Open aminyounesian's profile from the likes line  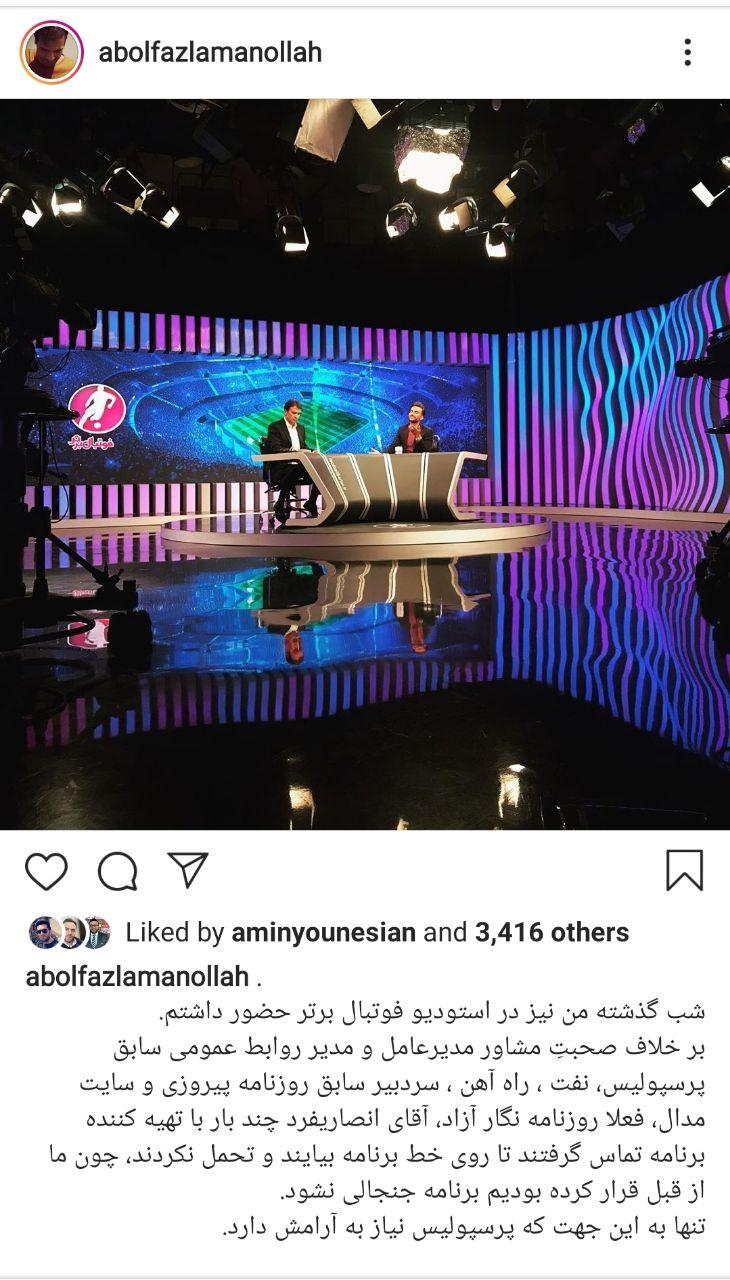click(323, 933)
